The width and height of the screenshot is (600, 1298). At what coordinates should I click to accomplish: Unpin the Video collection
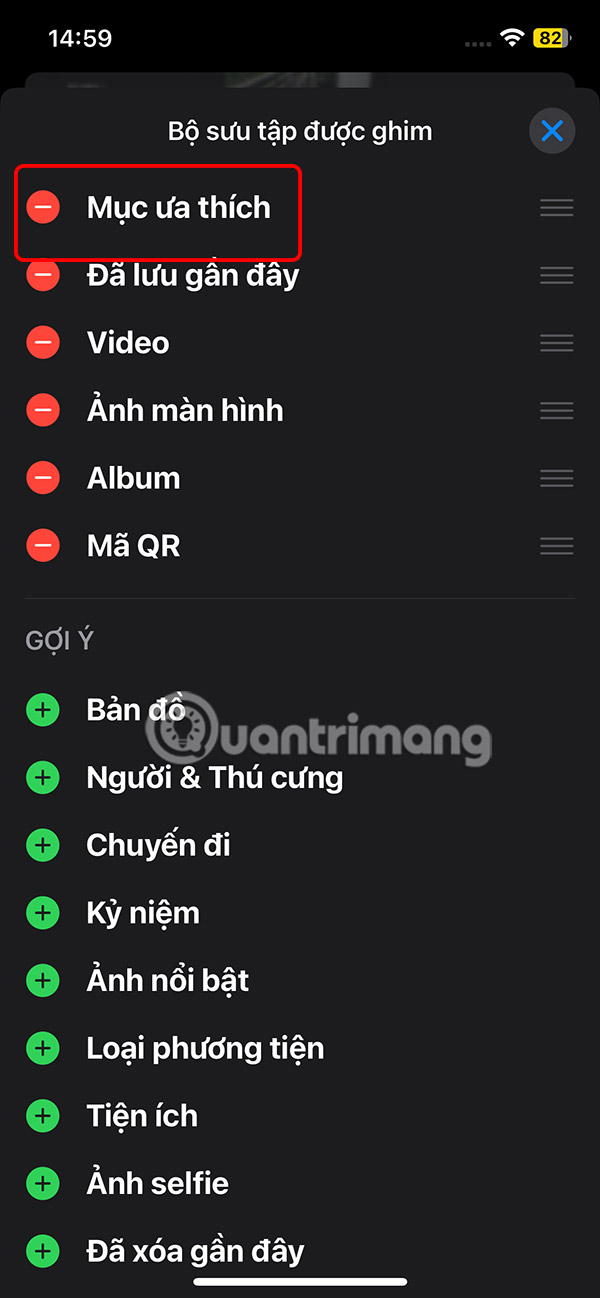coord(43,343)
